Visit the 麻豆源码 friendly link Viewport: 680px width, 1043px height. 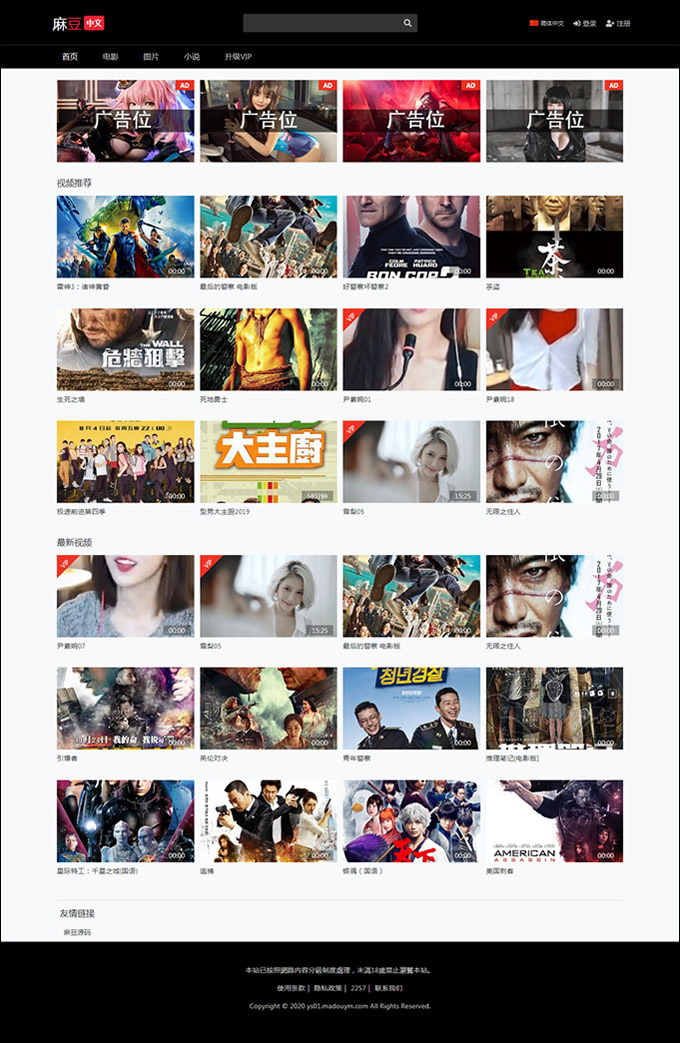coord(77,932)
